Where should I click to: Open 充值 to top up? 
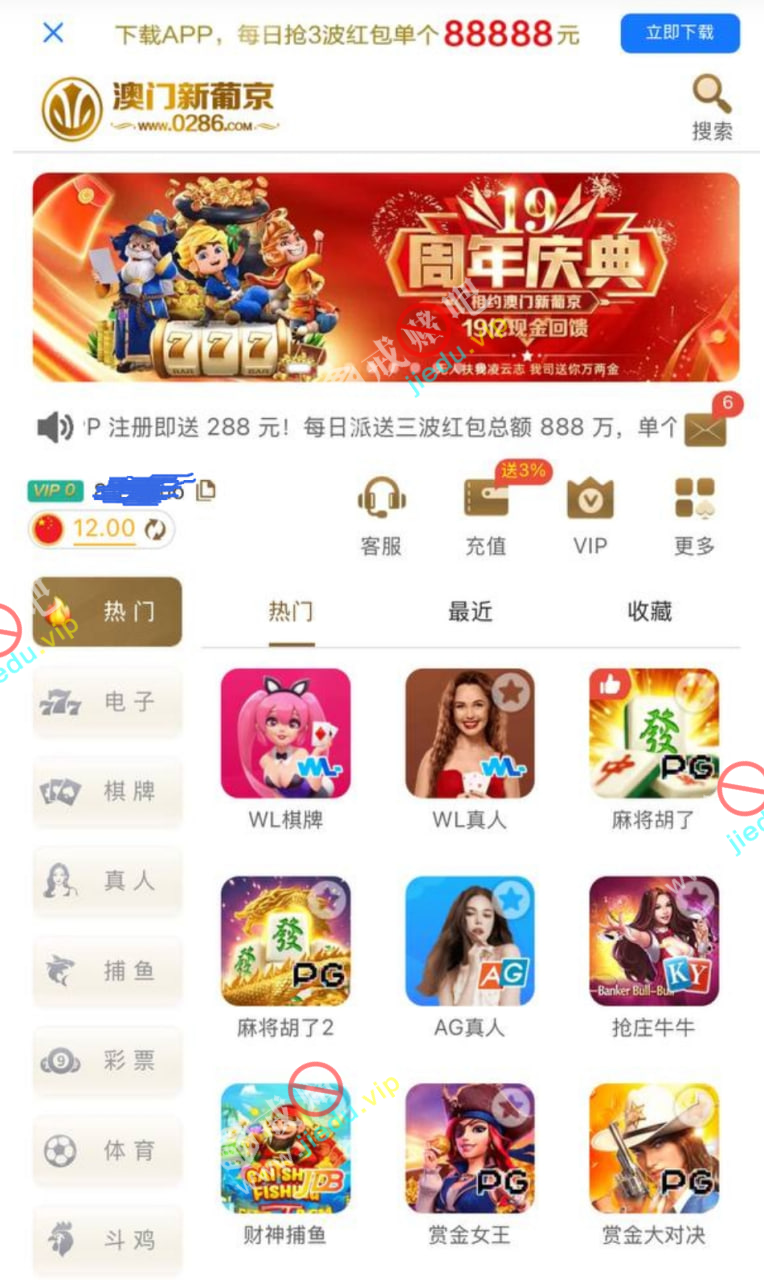pyautogui.click(x=486, y=515)
